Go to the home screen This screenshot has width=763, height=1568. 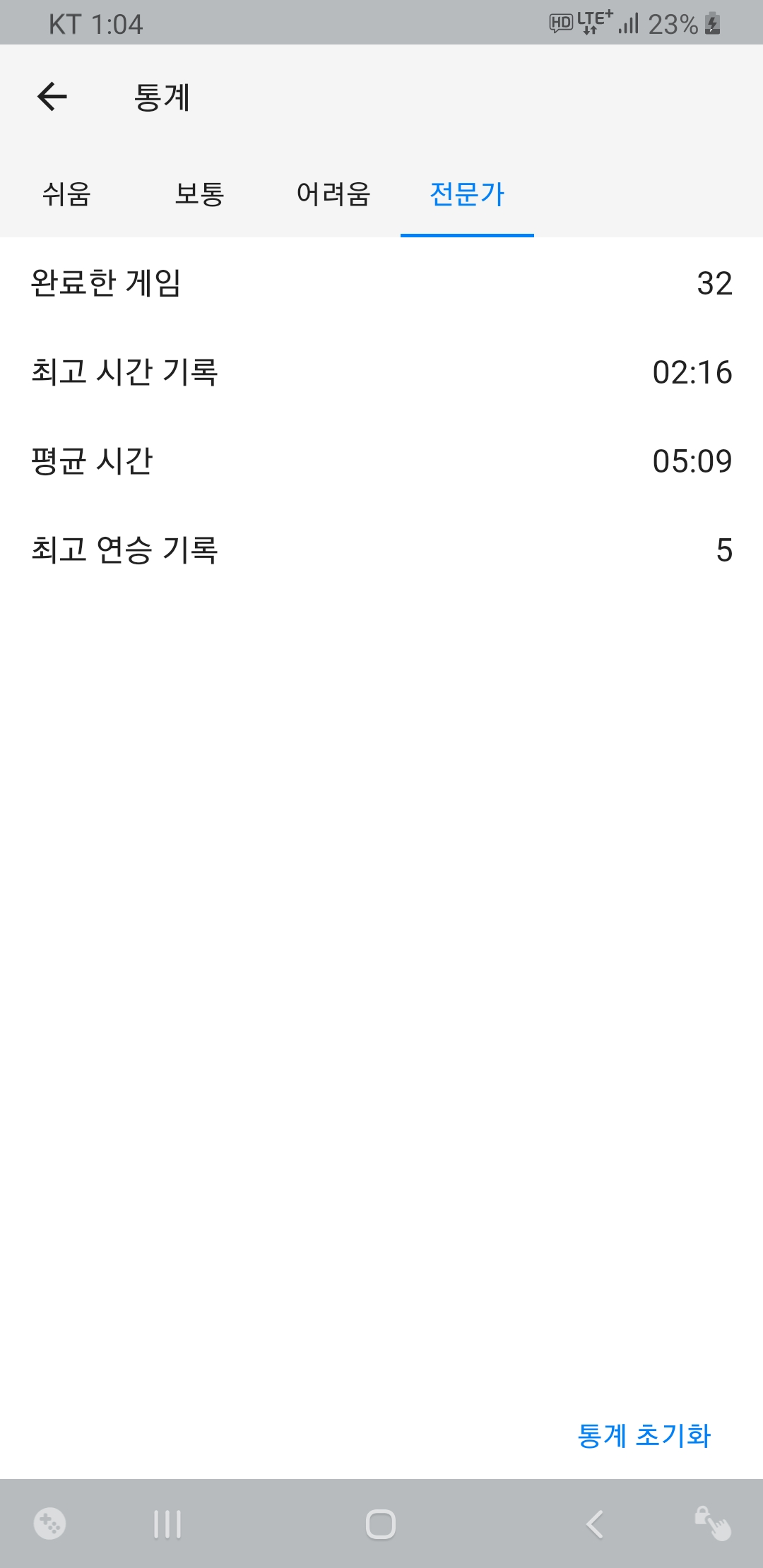[x=381, y=1524]
